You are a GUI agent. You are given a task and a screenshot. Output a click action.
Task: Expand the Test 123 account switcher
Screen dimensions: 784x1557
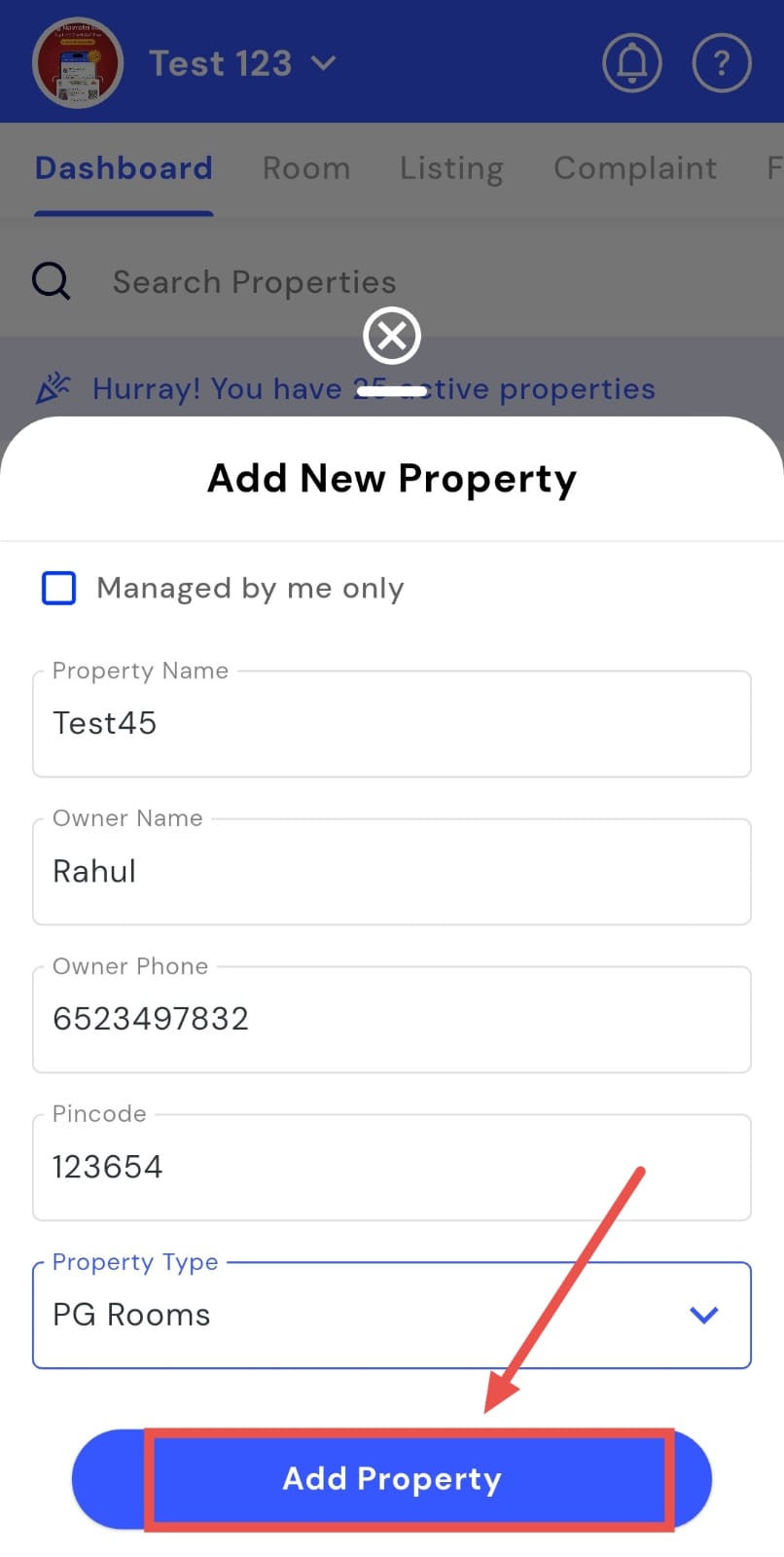(242, 64)
